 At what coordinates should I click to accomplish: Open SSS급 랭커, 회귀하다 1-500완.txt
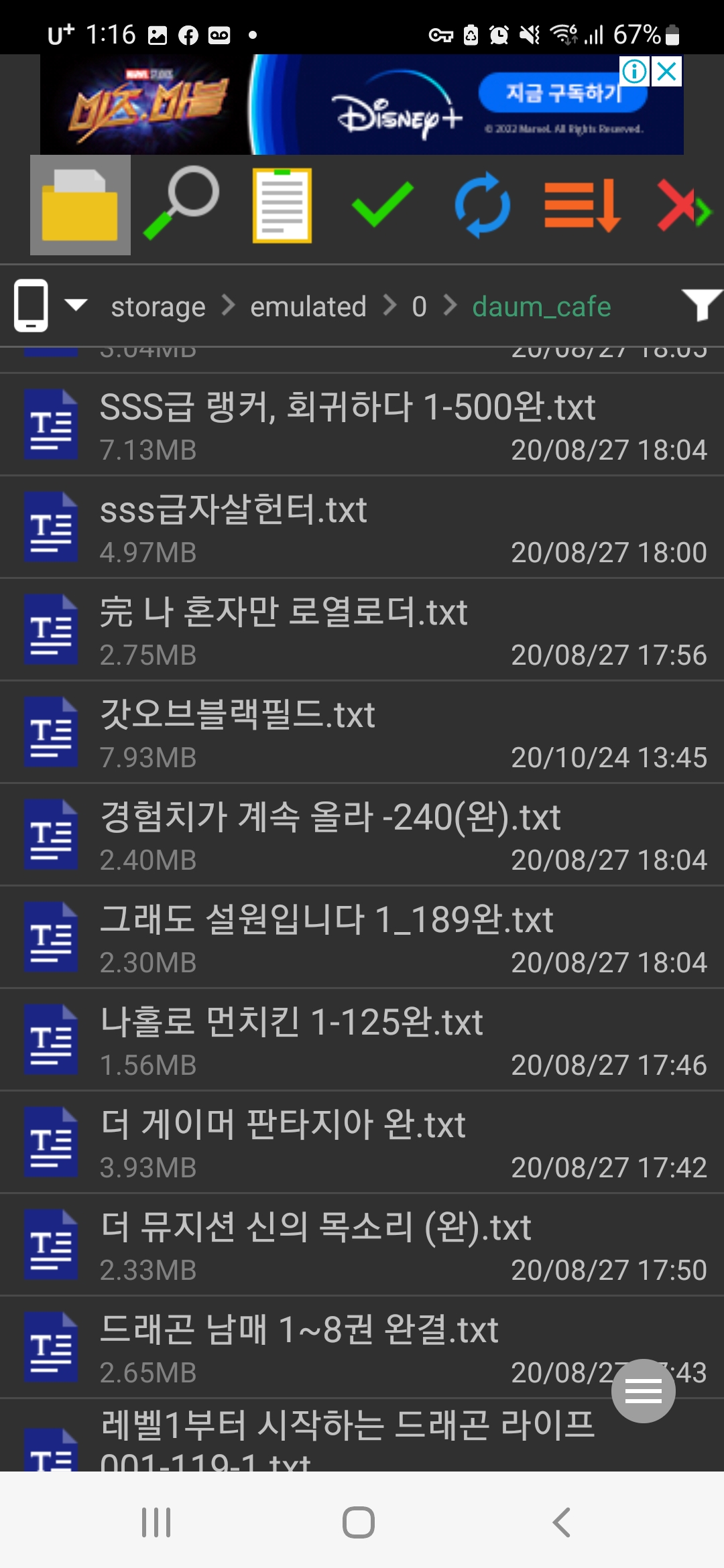[347, 423]
